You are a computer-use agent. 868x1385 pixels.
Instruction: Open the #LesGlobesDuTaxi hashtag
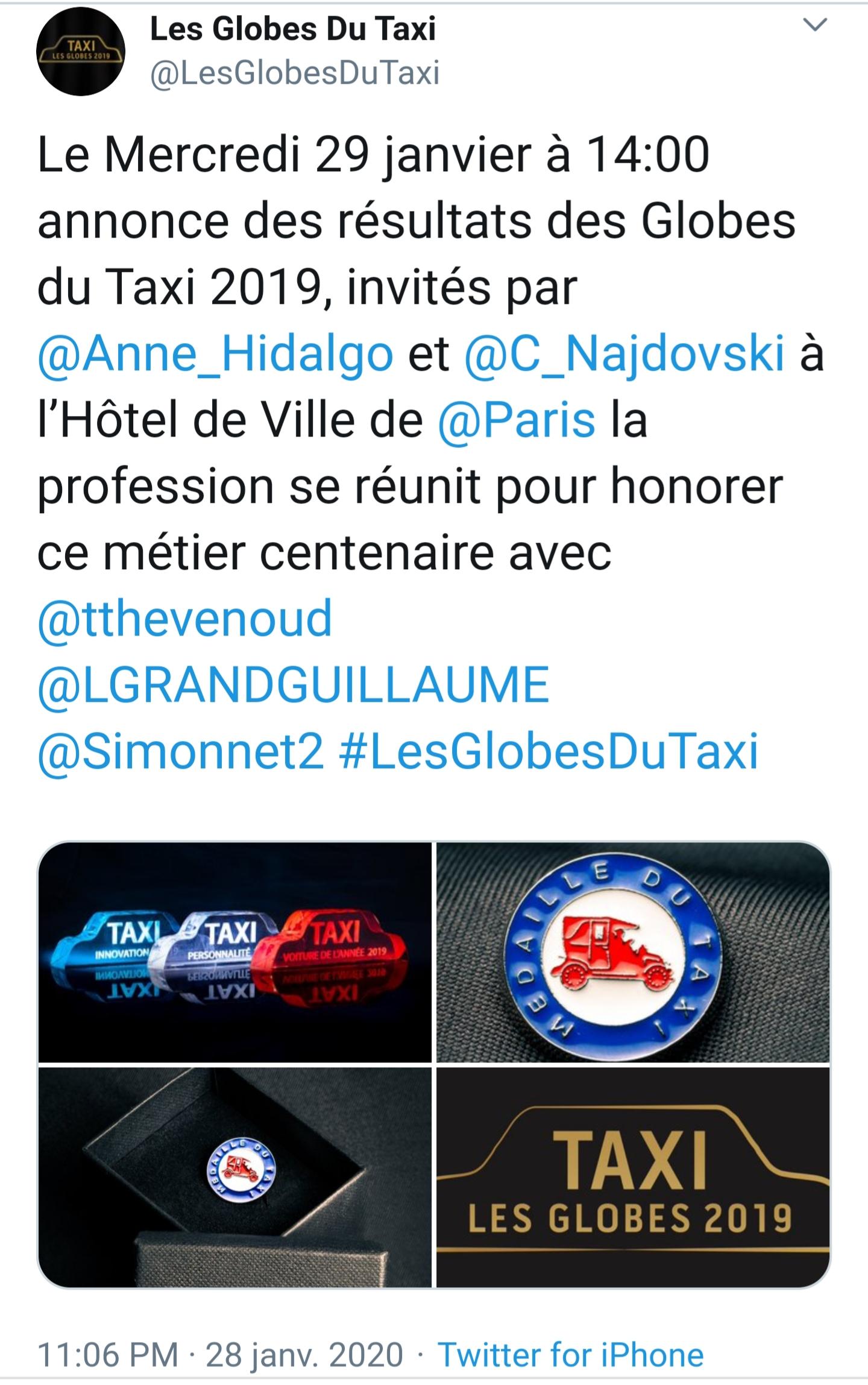(549, 751)
